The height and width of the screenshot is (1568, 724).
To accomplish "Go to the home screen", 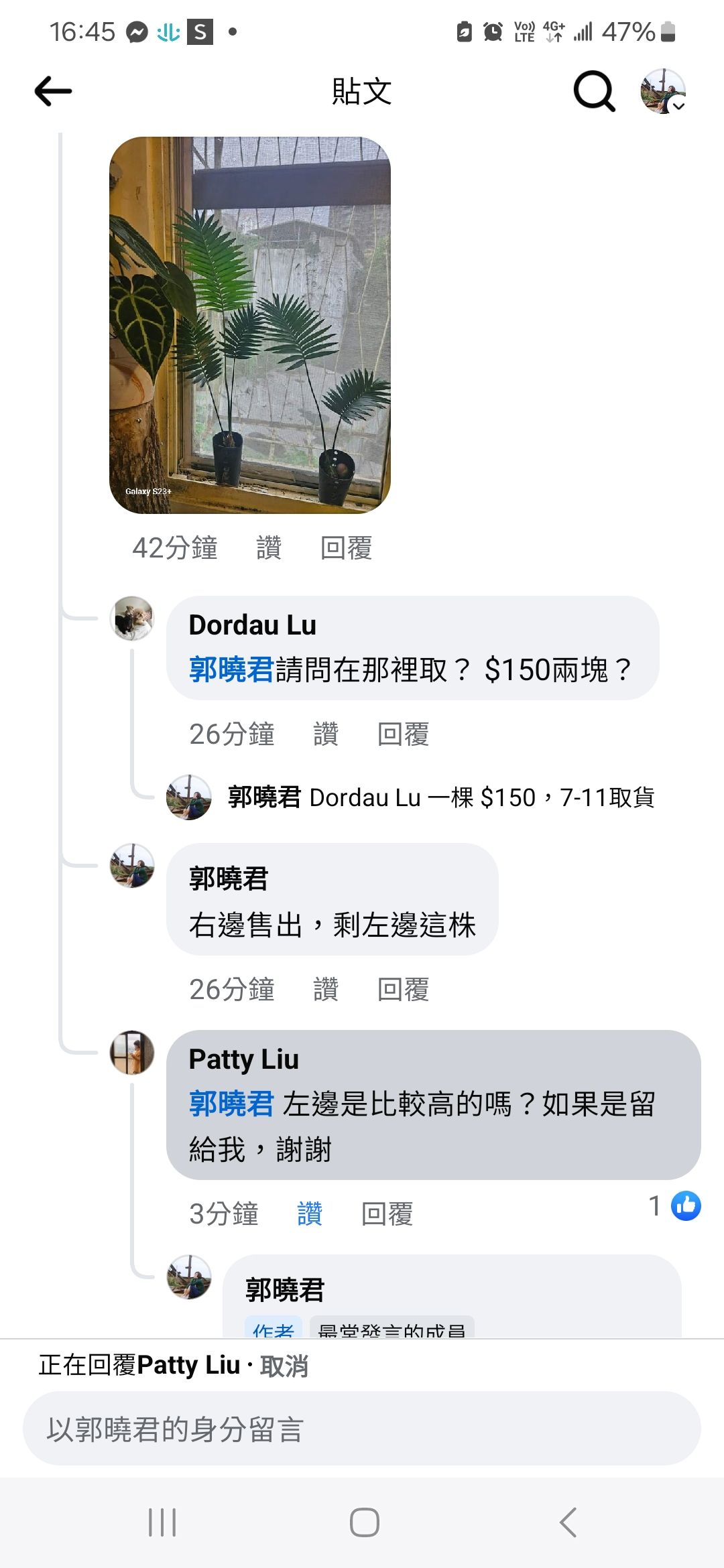I will tap(364, 1522).
